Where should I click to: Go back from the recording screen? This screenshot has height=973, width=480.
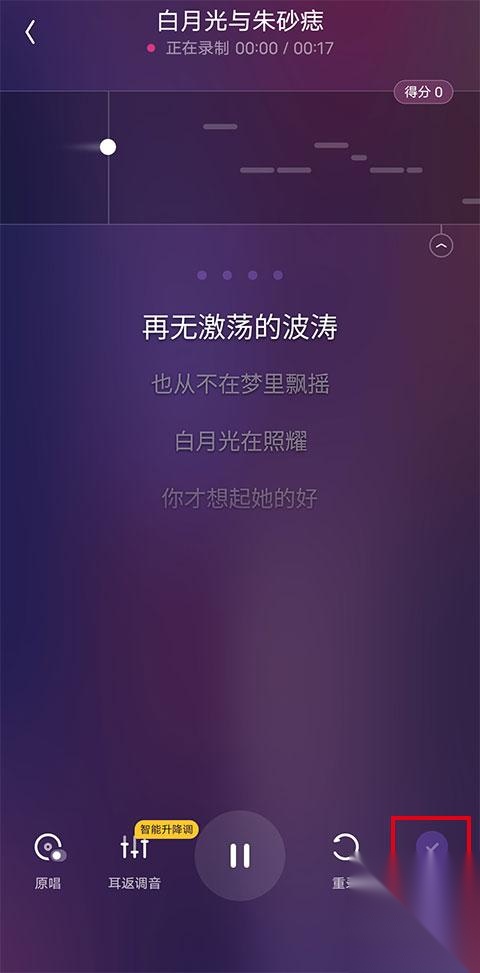30,32
